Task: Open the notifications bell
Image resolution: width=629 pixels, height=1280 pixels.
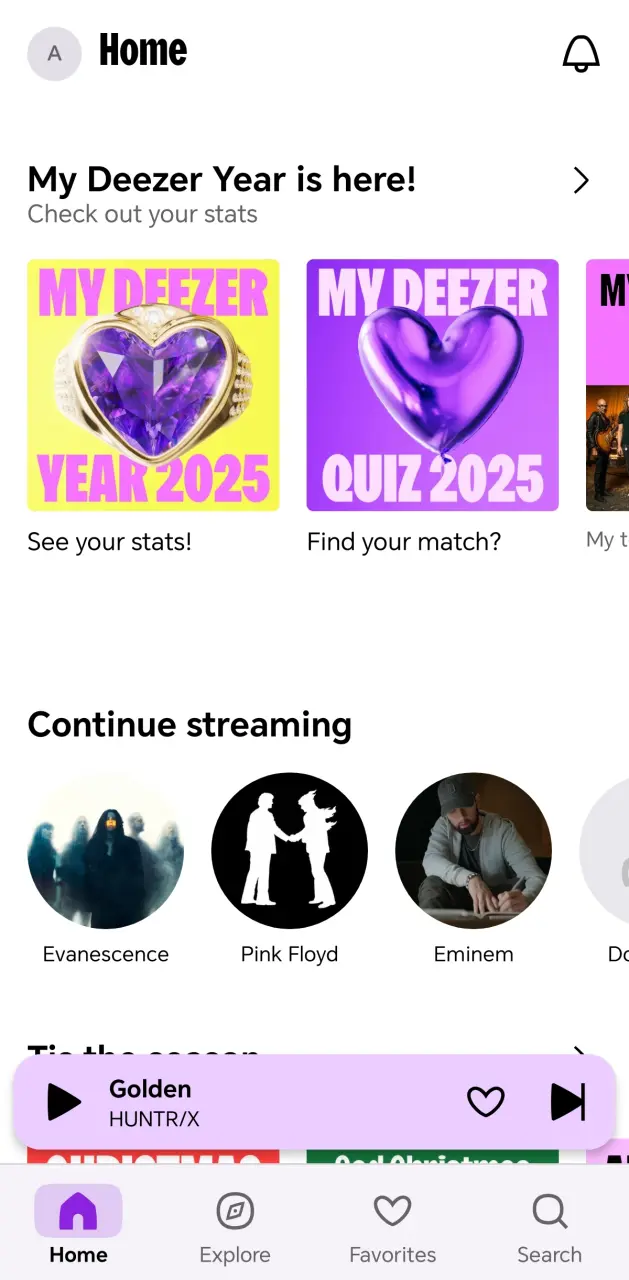Action: click(581, 53)
